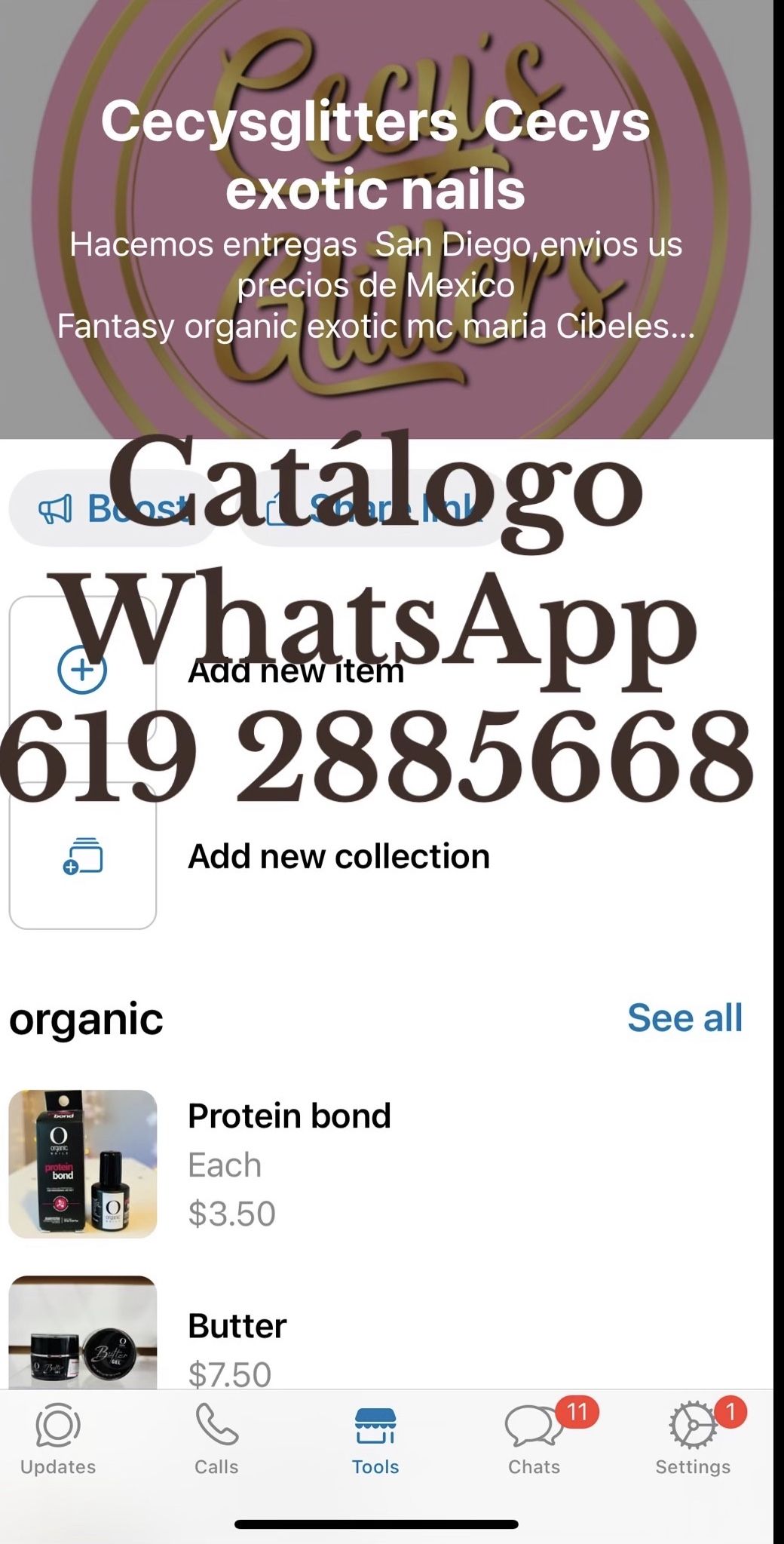Open the Settings tab
The image size is (784, 1544).
[693, 1439]
